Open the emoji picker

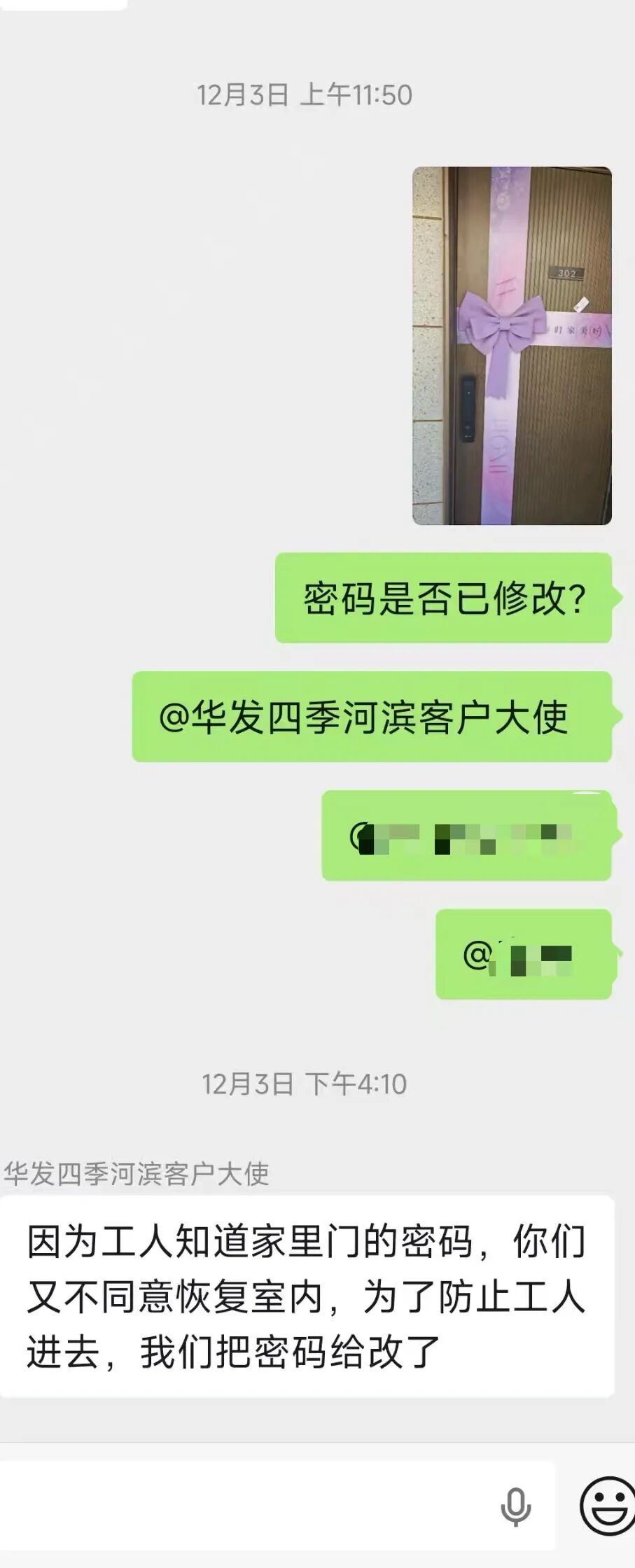[607, 1505]
